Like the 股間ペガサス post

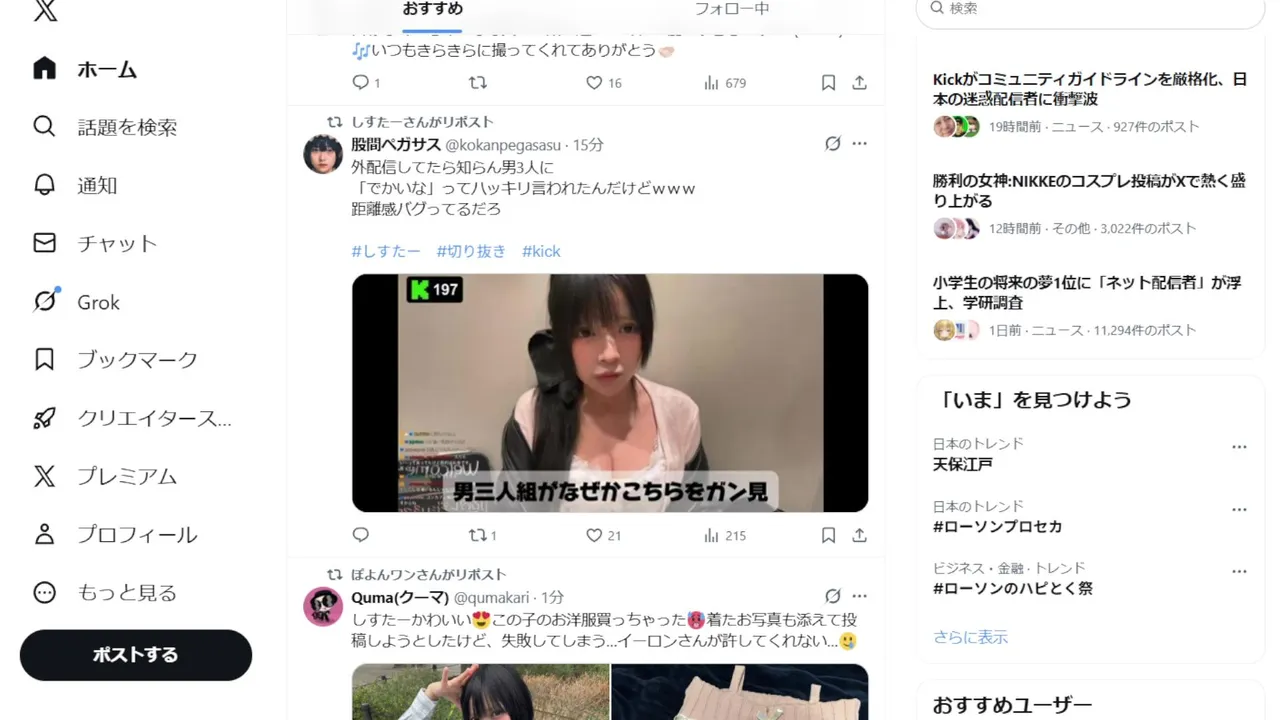tap(594, 535)
